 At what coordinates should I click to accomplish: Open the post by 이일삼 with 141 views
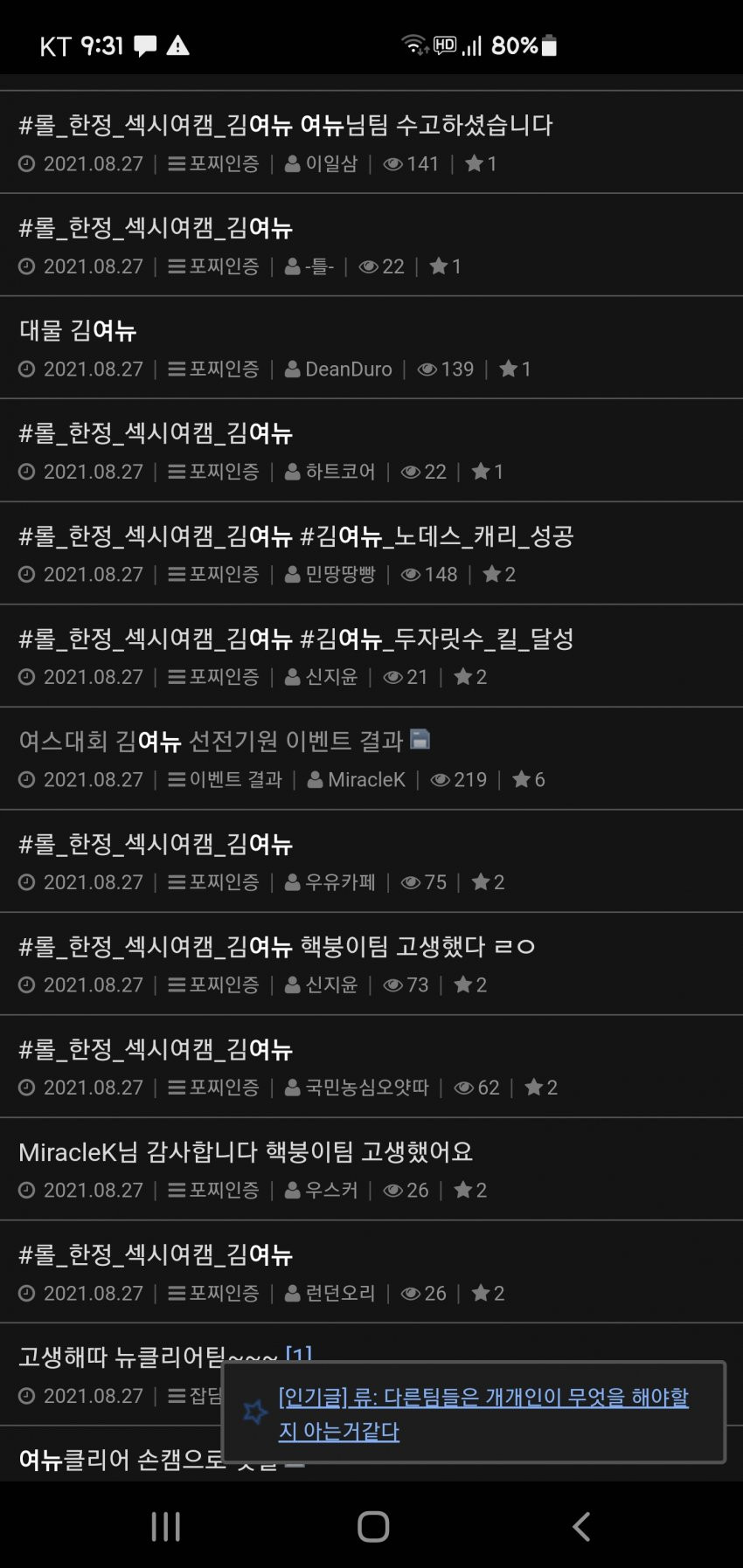click(x=285, y=125)
